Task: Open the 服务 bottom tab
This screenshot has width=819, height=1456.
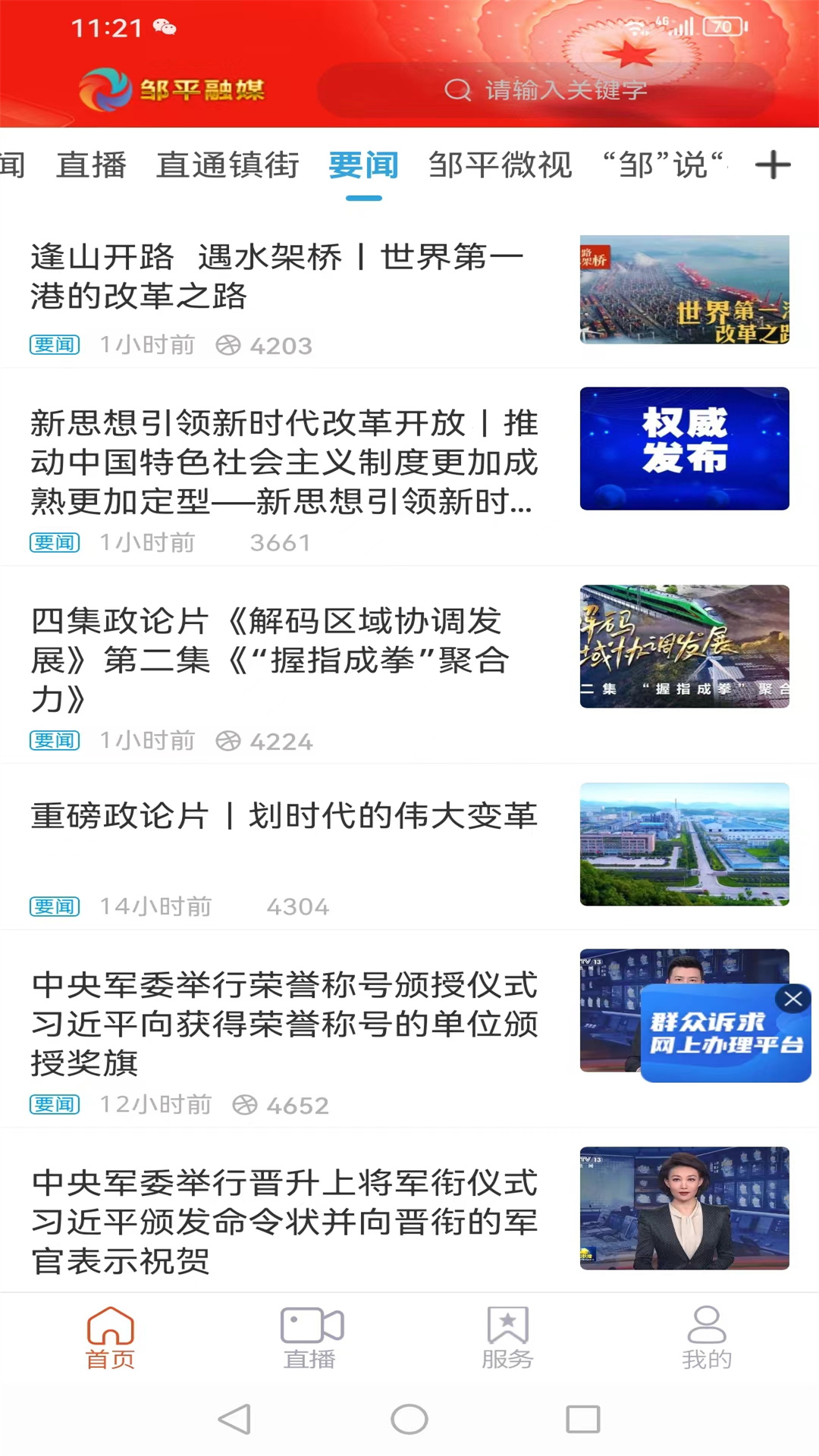Action: tap(507, 1338)
